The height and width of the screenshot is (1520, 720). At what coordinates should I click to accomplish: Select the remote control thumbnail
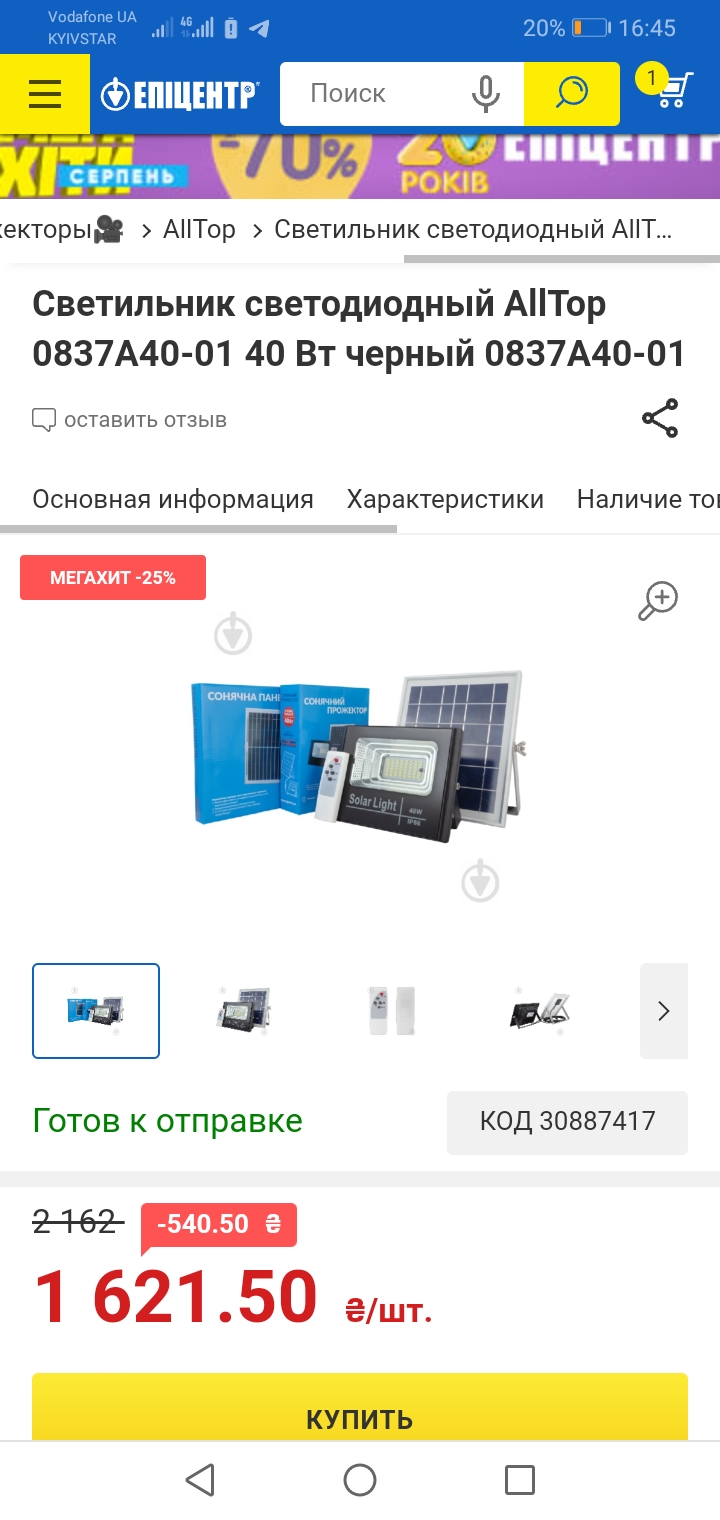392,1010
